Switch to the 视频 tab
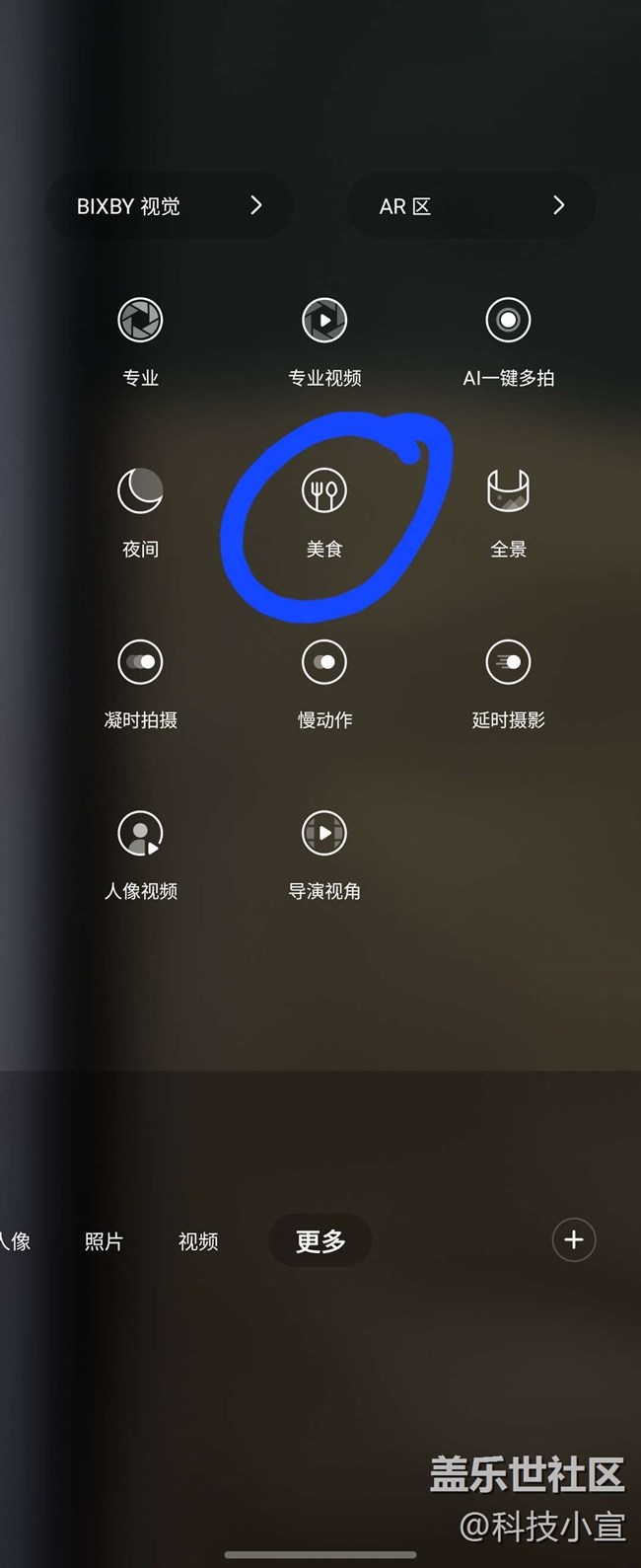This screenshot has width=641, height=1568. point(198,1241)
